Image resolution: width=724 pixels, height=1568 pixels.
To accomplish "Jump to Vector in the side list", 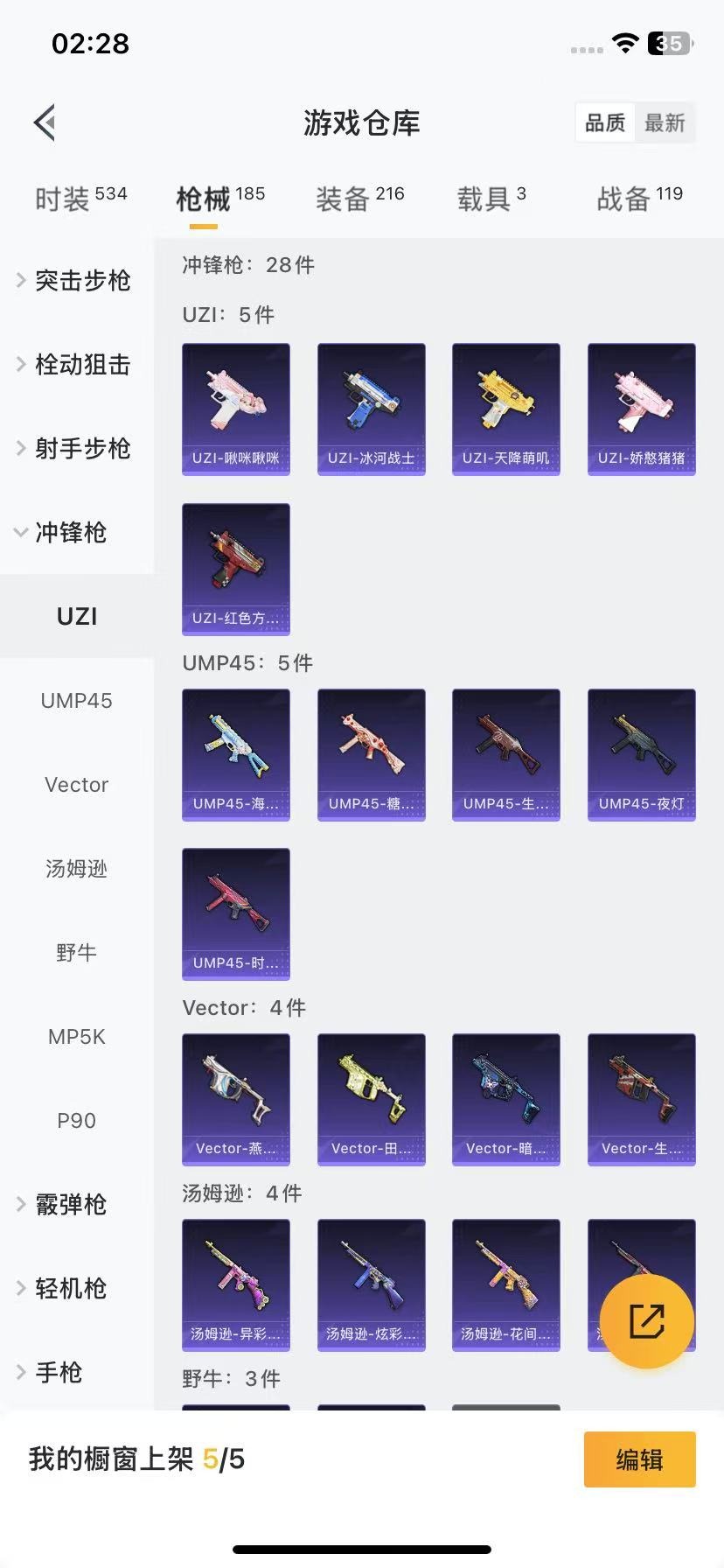I will (77, 784).
